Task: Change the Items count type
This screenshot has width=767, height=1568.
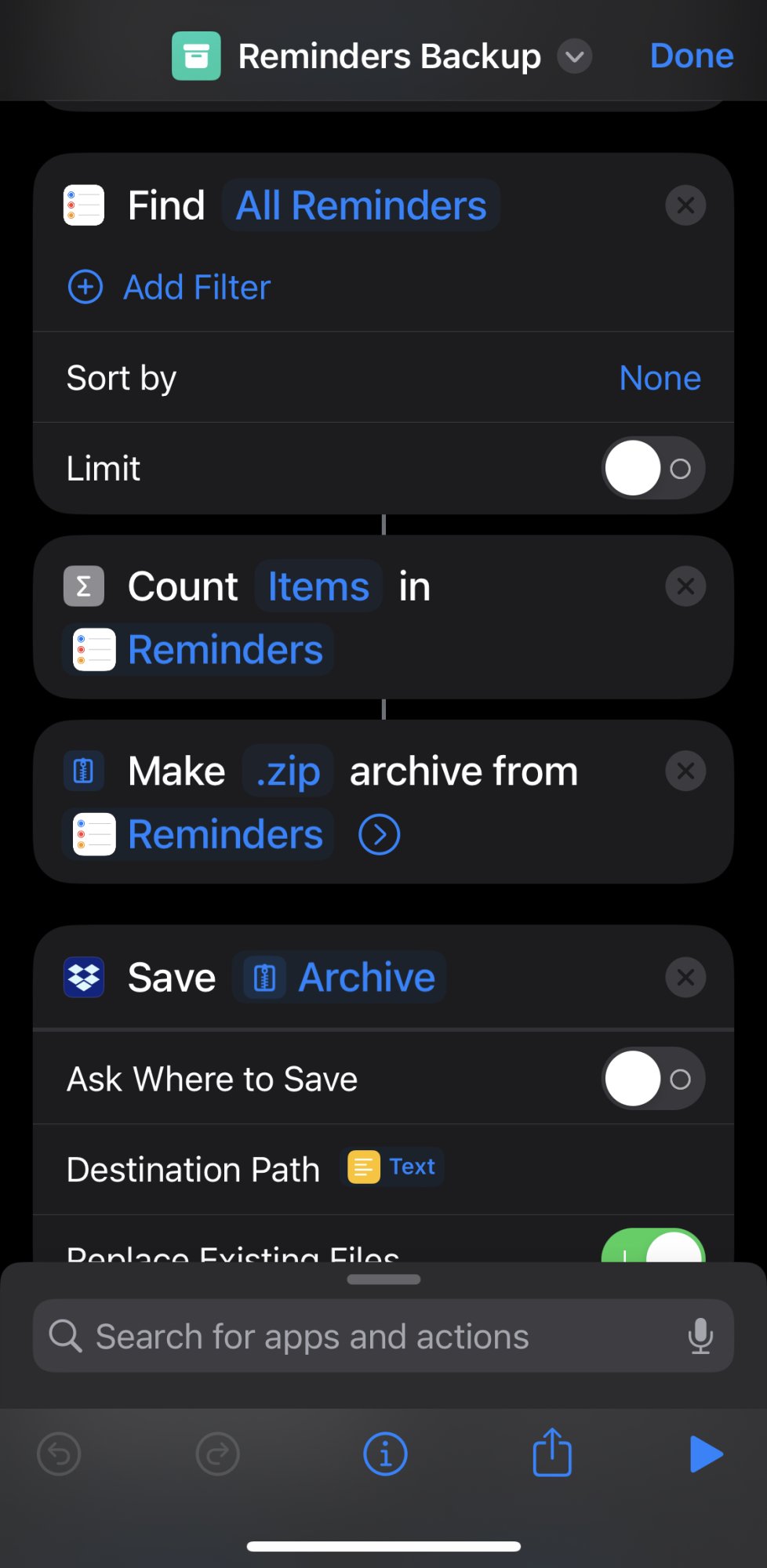Action: tap(318, 587)
